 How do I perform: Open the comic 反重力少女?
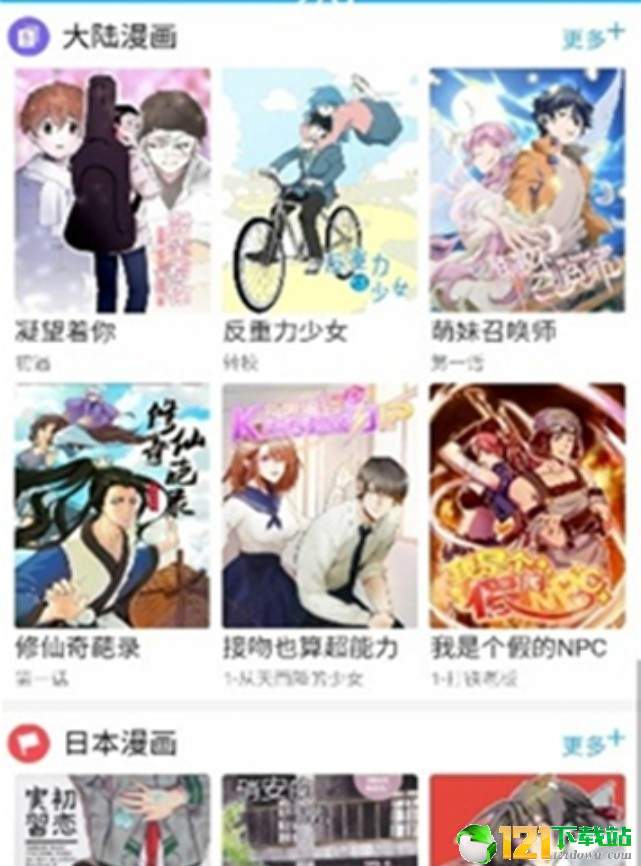(x=319, y=191)
